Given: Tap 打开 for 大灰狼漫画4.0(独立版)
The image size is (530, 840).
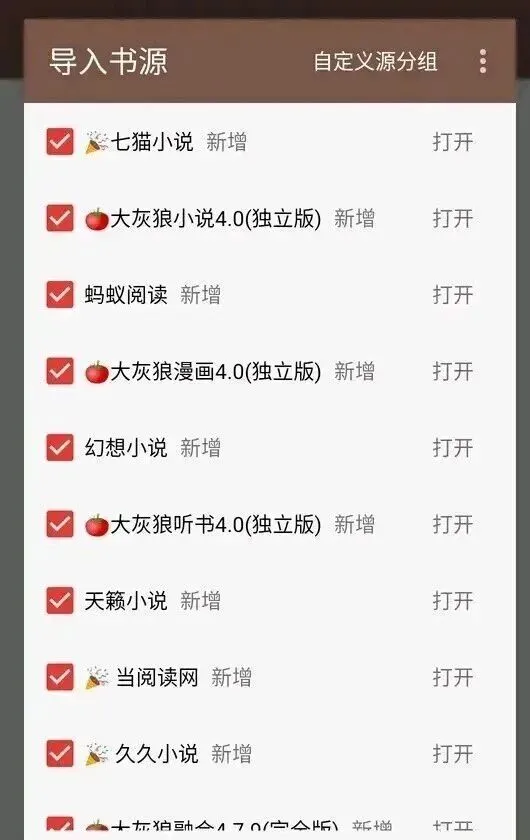Looking at the screenshot, I should [x=453, y=371].
